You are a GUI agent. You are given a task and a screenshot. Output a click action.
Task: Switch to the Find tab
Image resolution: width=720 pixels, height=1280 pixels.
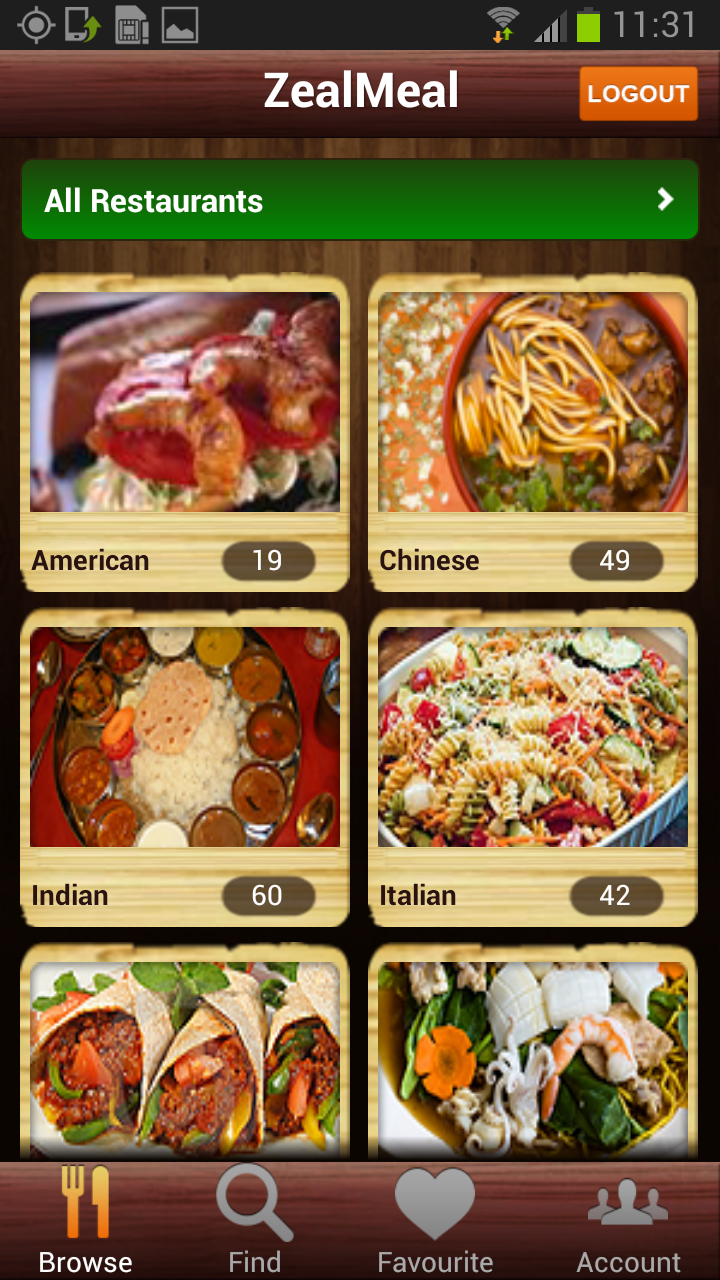click(254, 1222)
